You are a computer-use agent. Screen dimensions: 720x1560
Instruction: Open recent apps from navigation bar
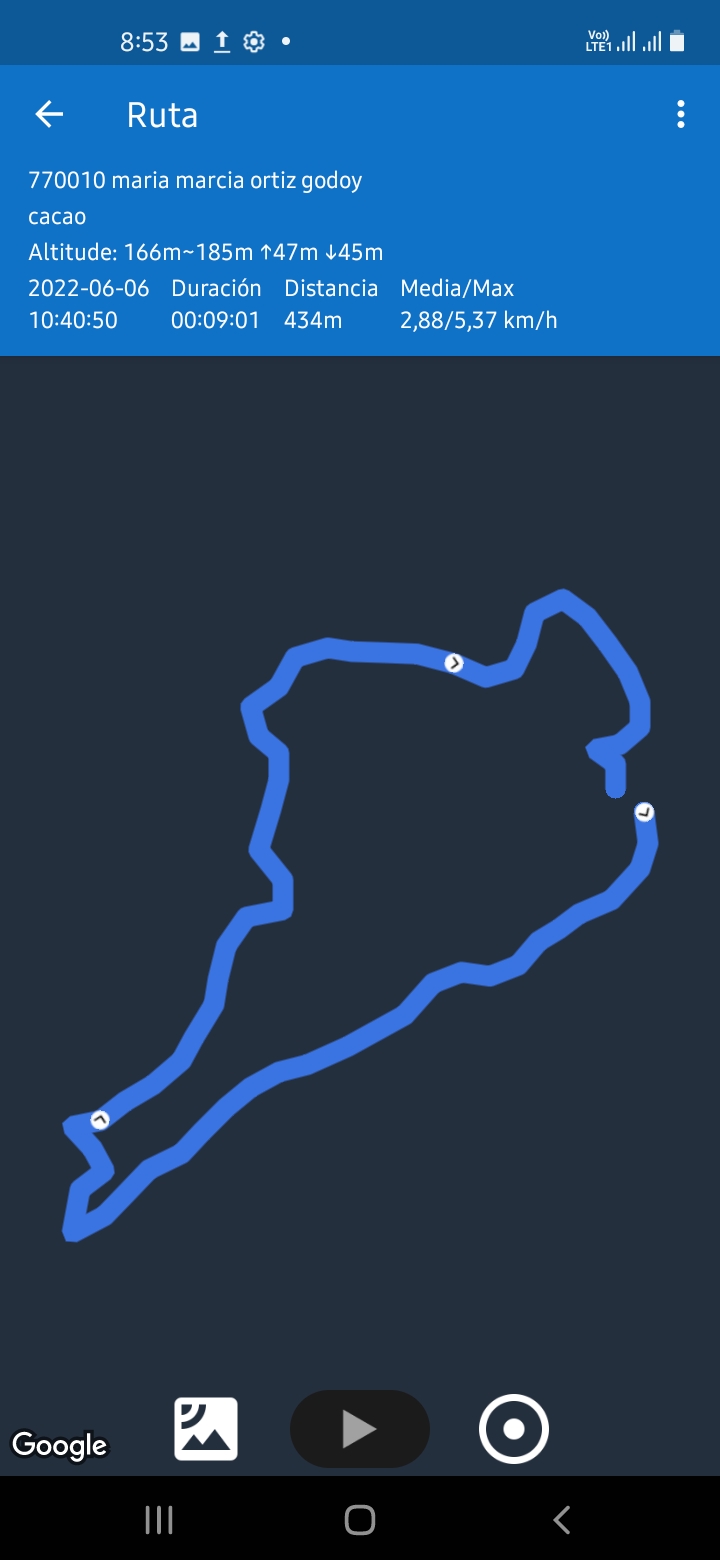pos(159,1520)
